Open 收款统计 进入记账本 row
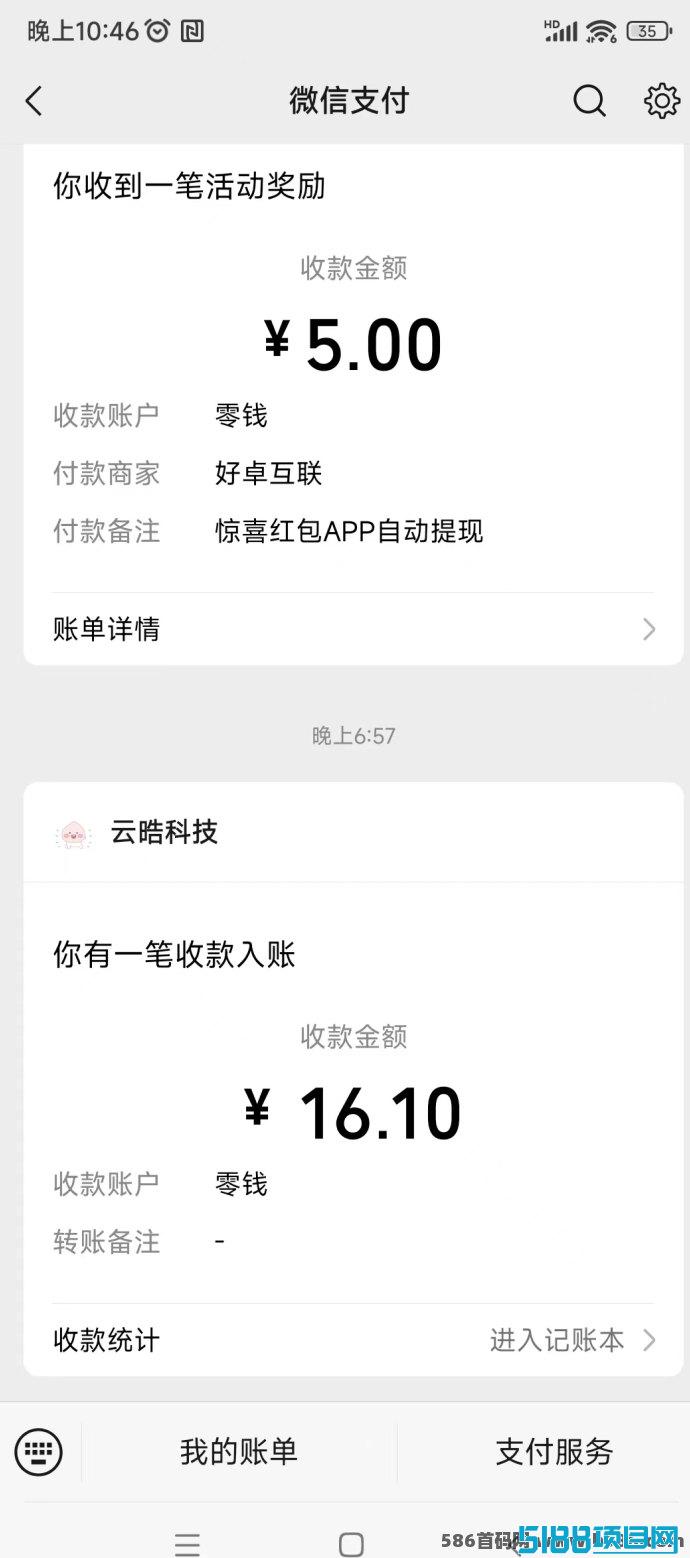Viewport: 690px width, 1558px height. click(354, 1340)
